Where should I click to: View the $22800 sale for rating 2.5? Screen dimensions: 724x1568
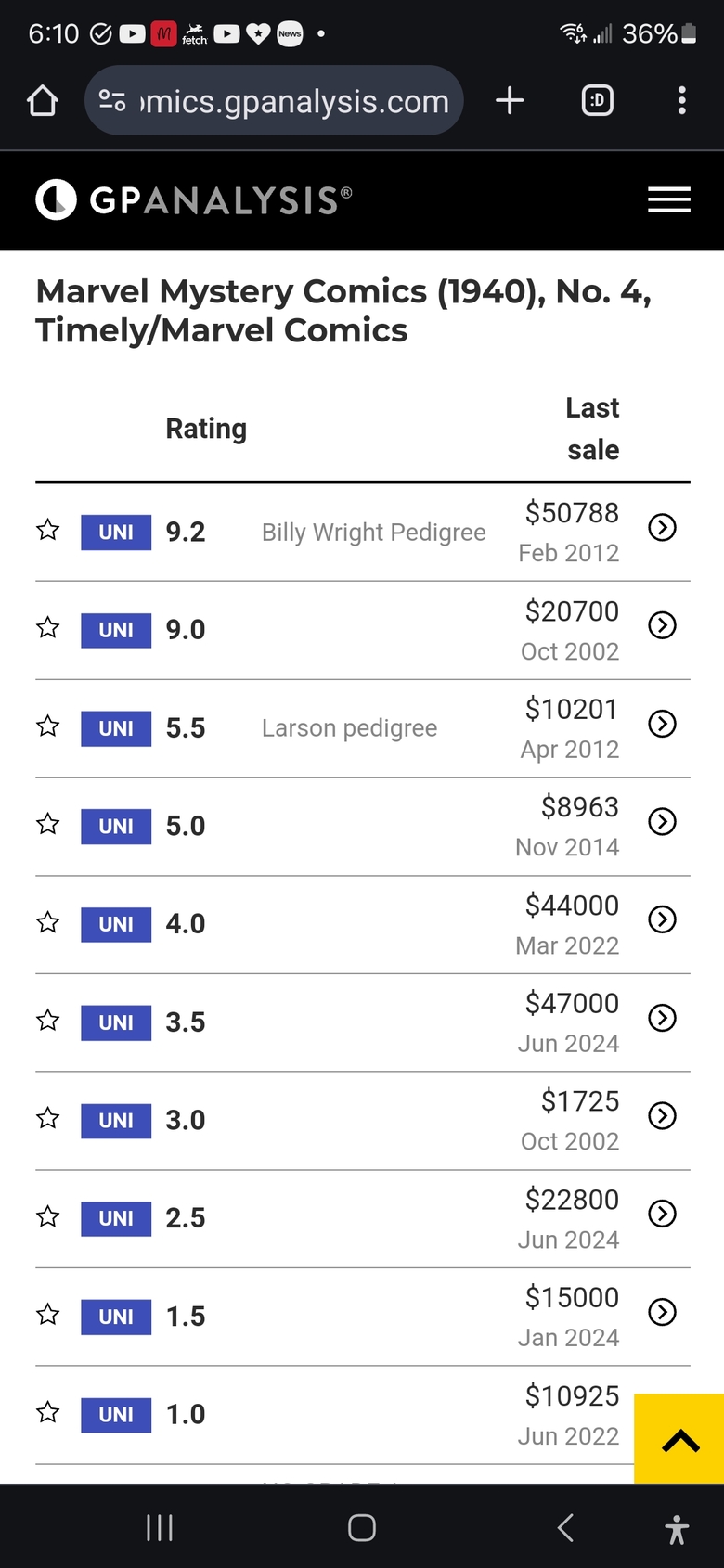tap(662, 1214)
